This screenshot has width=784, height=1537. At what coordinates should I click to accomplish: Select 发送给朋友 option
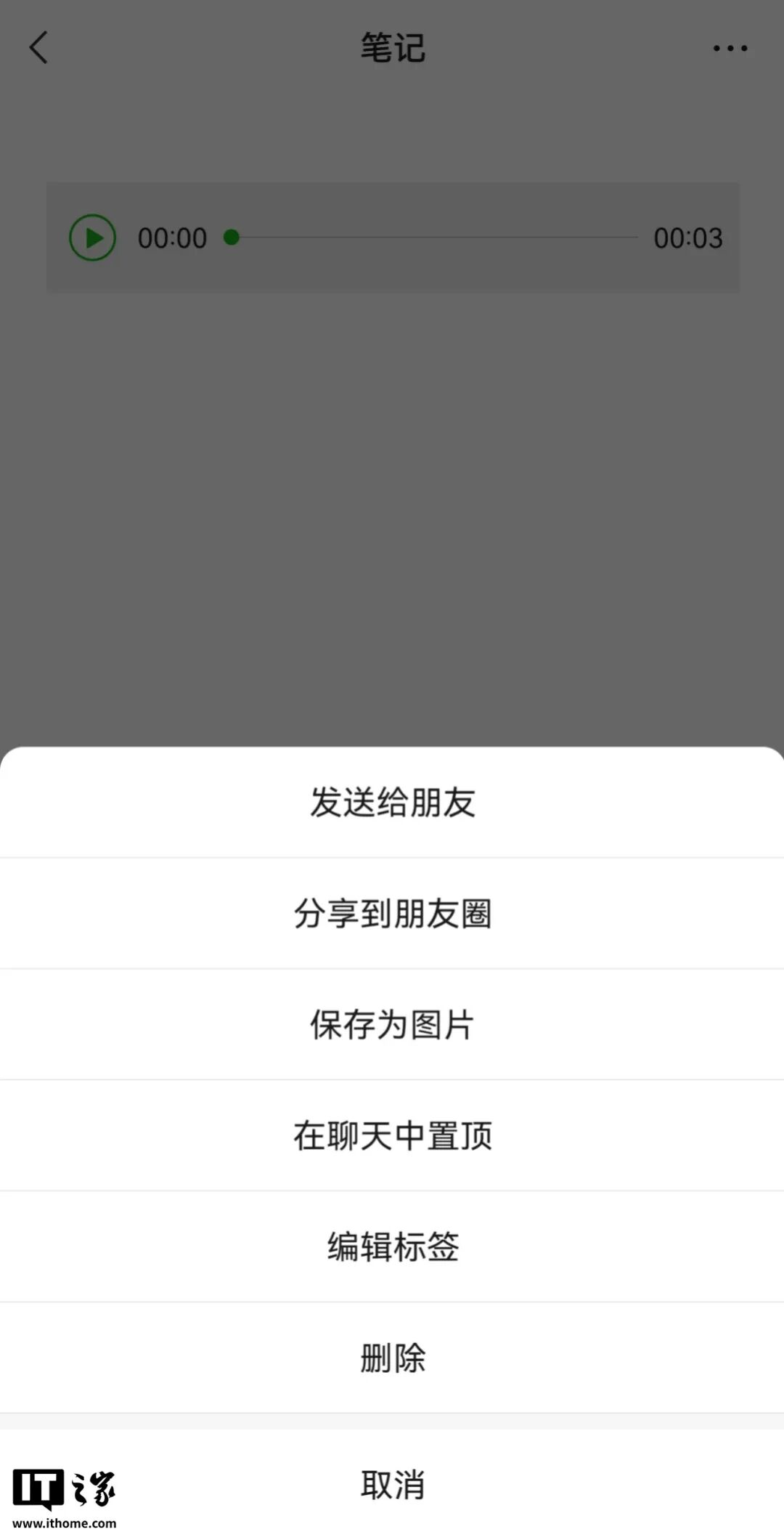(392, 803)
